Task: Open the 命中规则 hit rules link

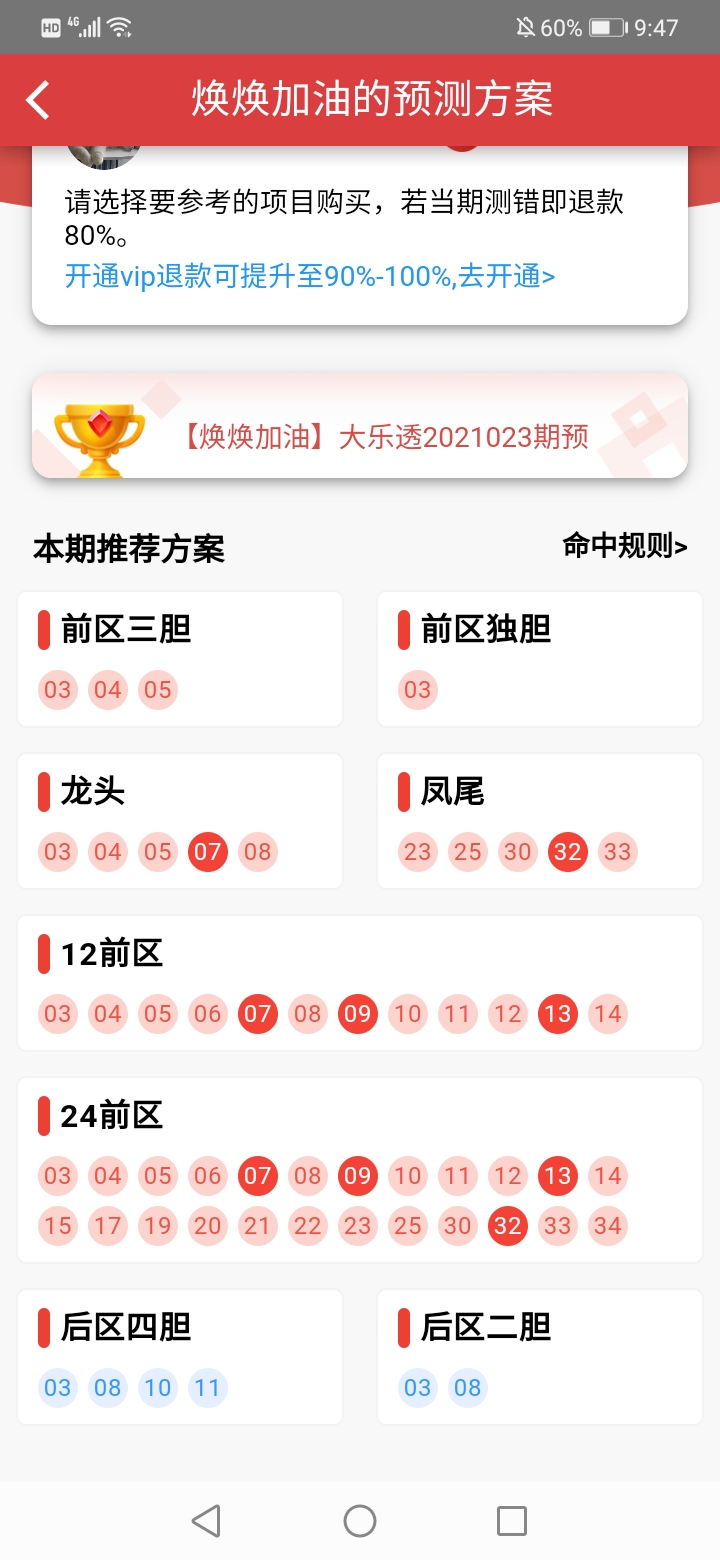Action: (625, 546)
